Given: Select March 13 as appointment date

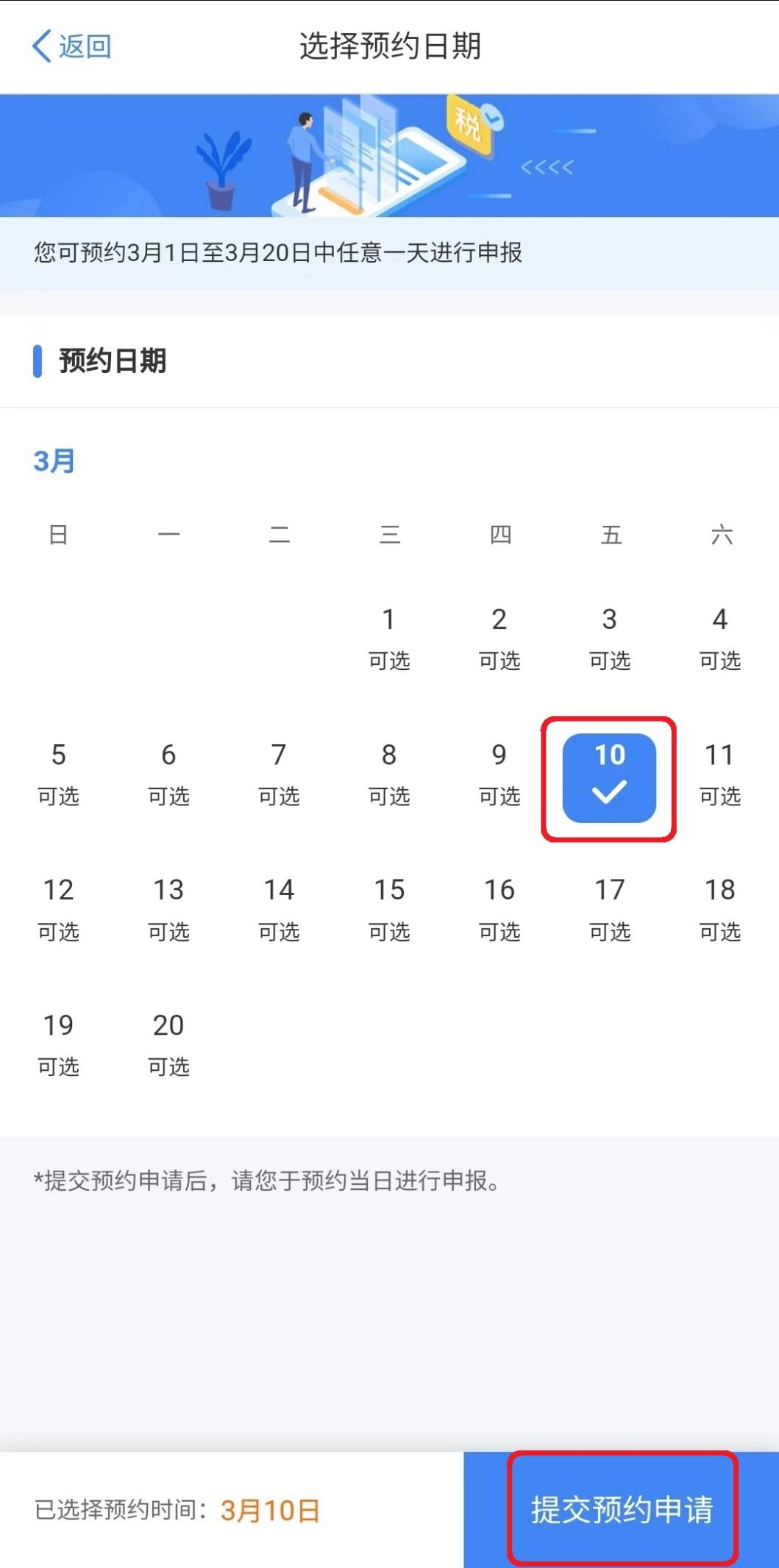Looking at the screenshot, I should [168, 909].
